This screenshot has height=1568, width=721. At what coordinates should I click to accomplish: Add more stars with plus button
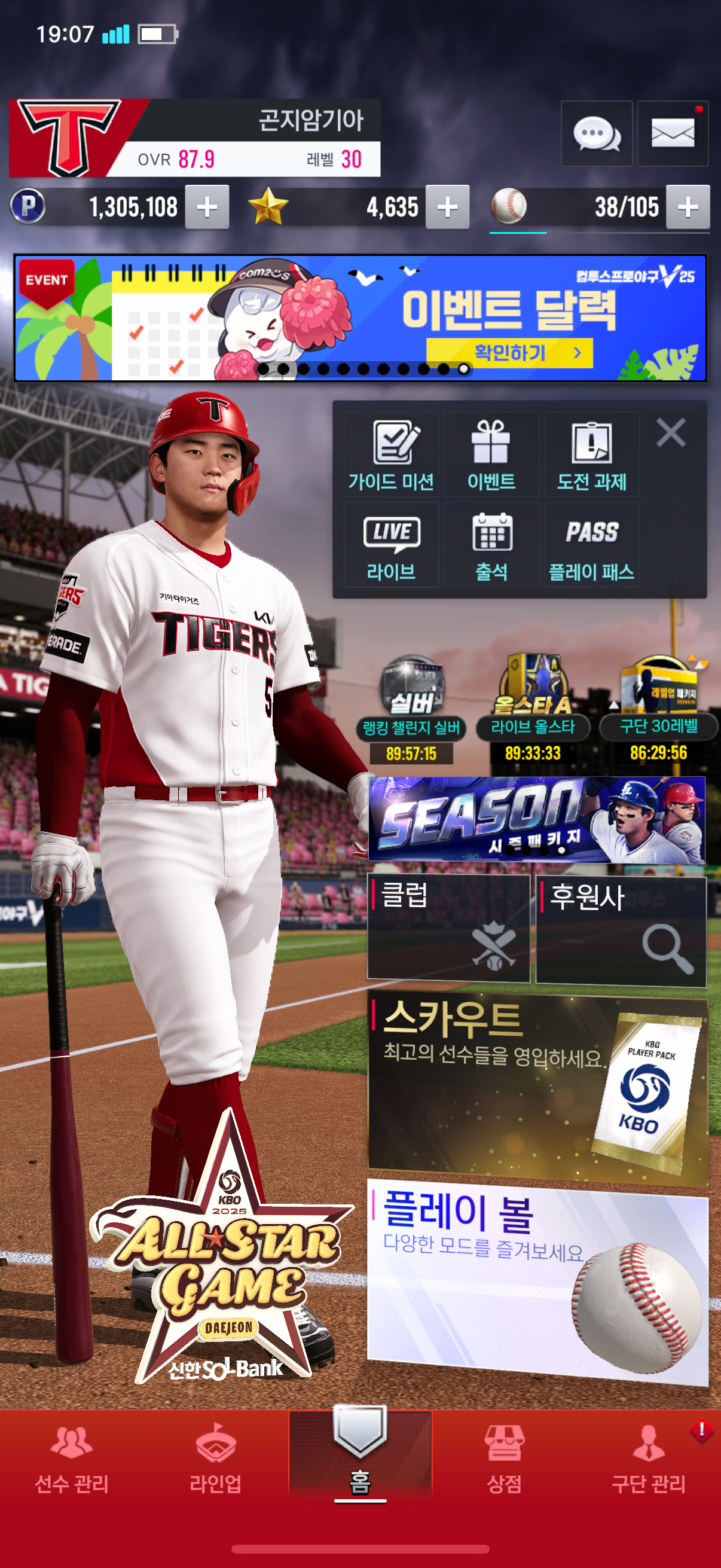[447, 208]
